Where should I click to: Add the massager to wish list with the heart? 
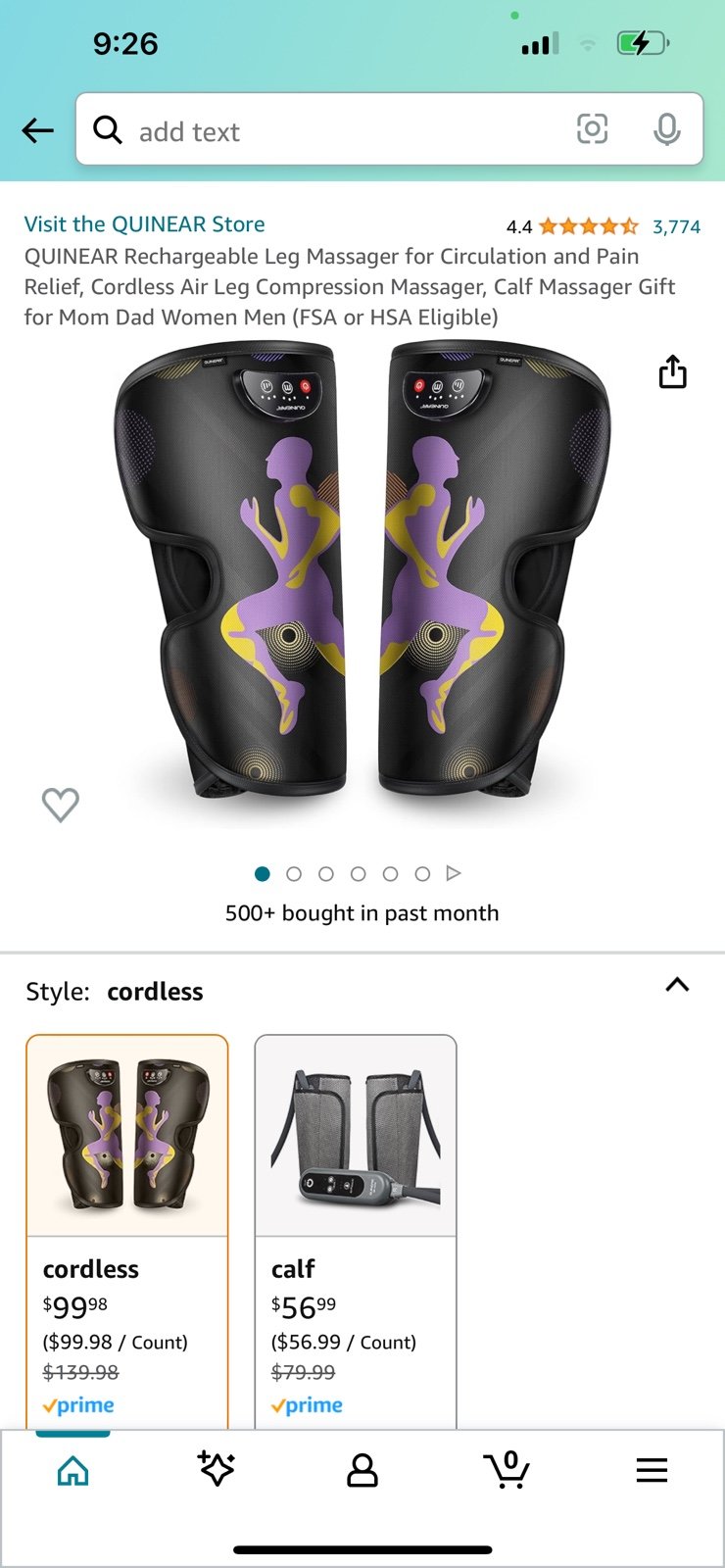coord(61,805)
